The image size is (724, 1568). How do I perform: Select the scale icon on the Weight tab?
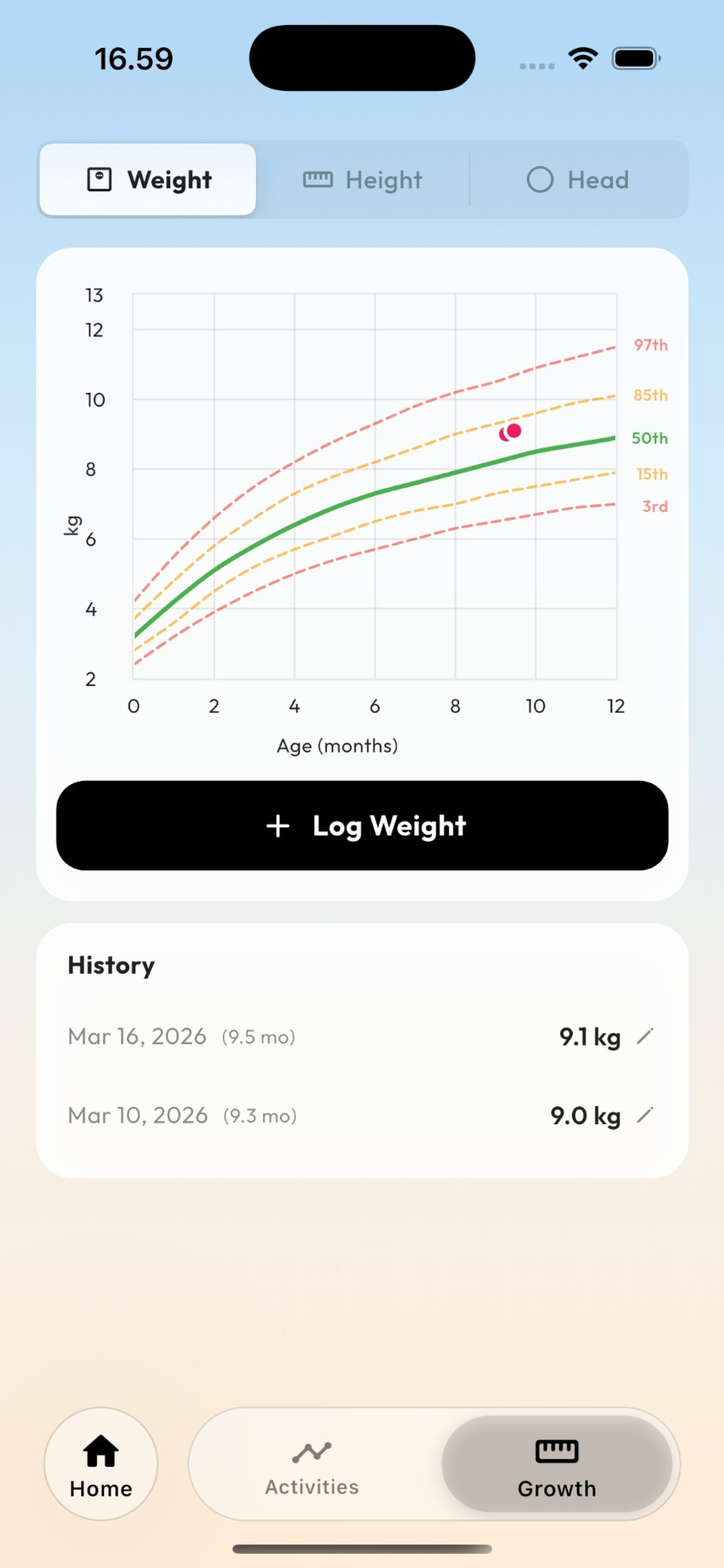click(99, 180)
